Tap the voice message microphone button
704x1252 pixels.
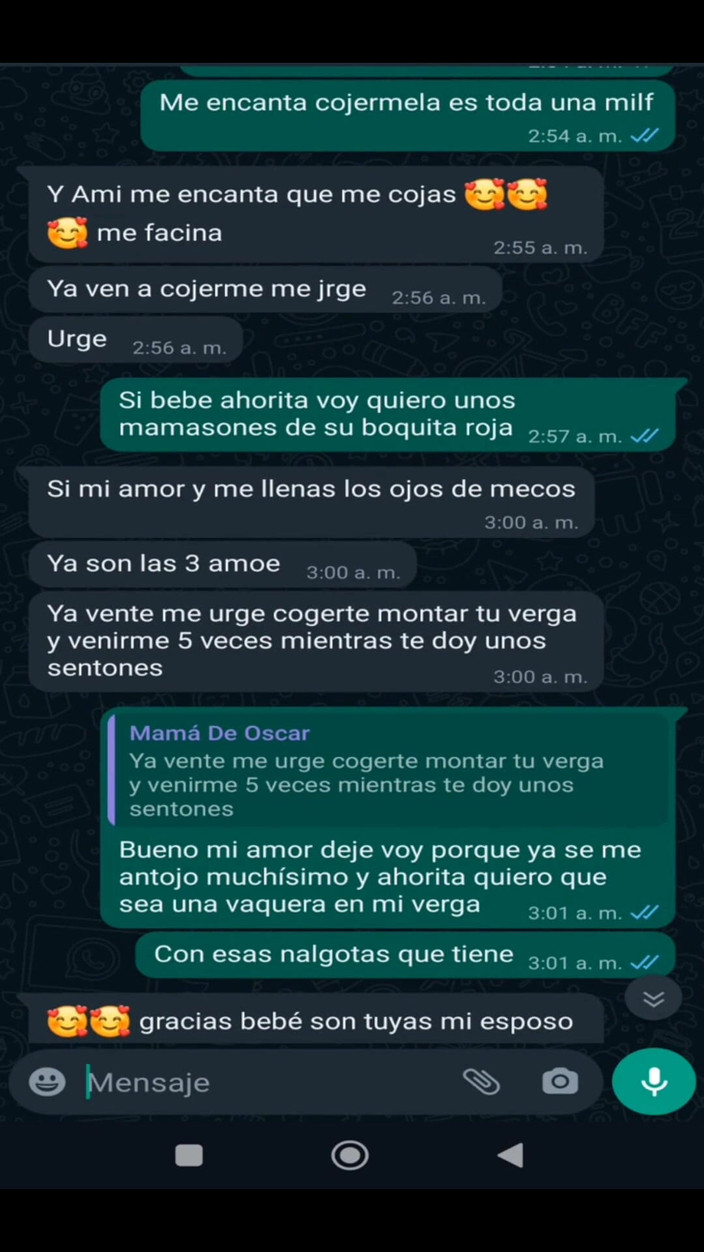(x=654, y=1081)
